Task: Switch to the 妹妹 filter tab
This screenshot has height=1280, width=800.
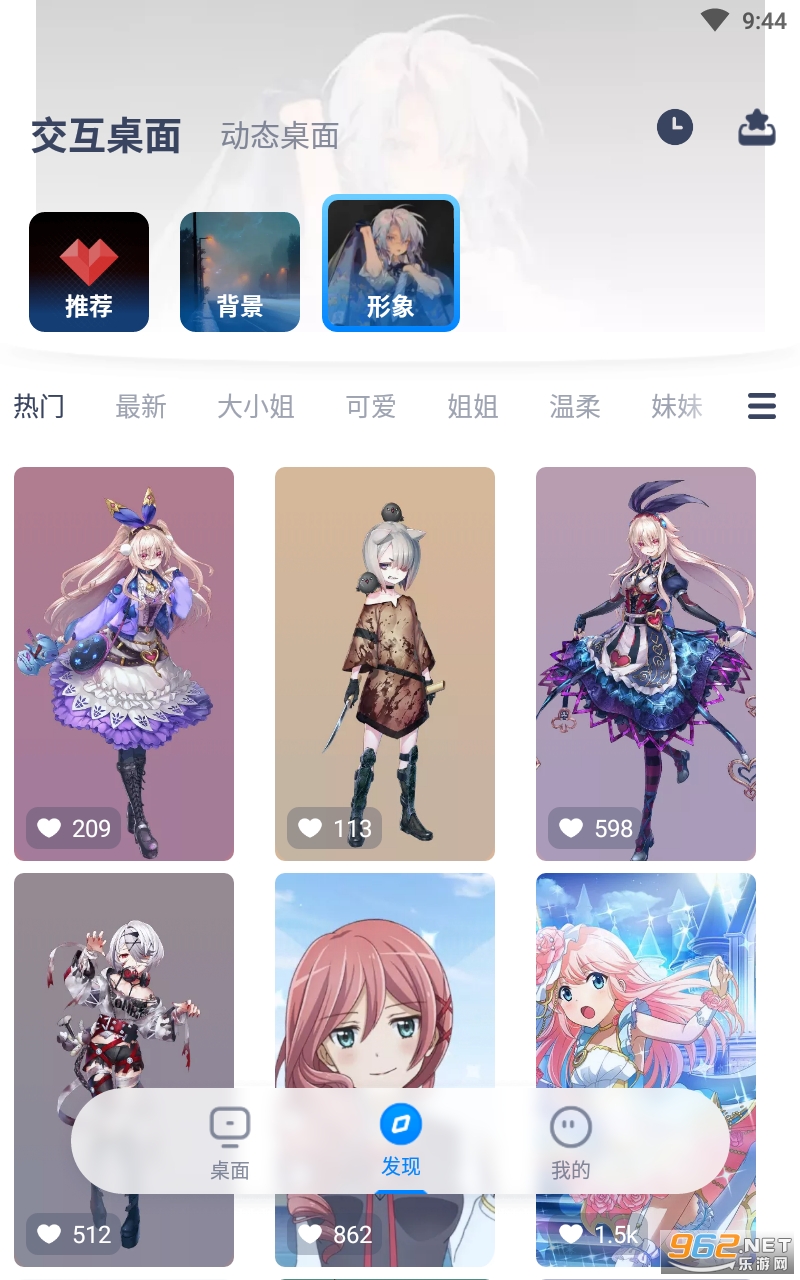Action: pyautogui.click(x=677, y=406)
